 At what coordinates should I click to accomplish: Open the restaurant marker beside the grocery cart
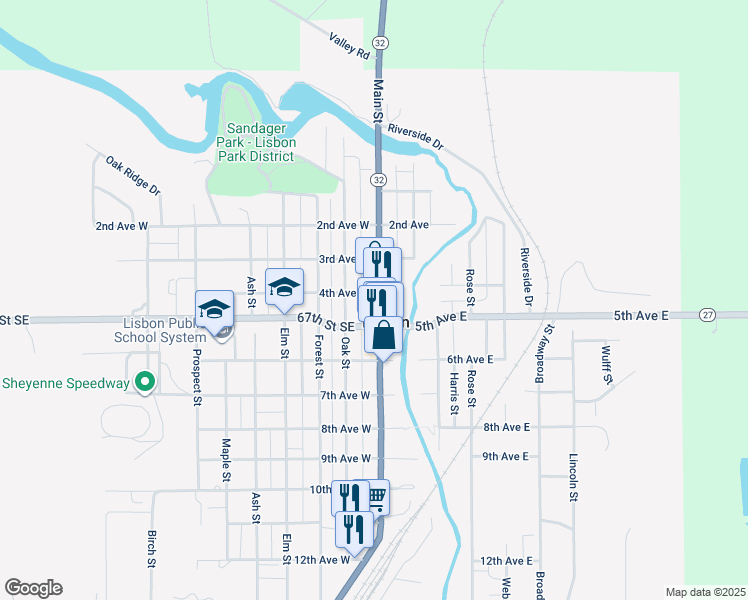pos(349,496)
